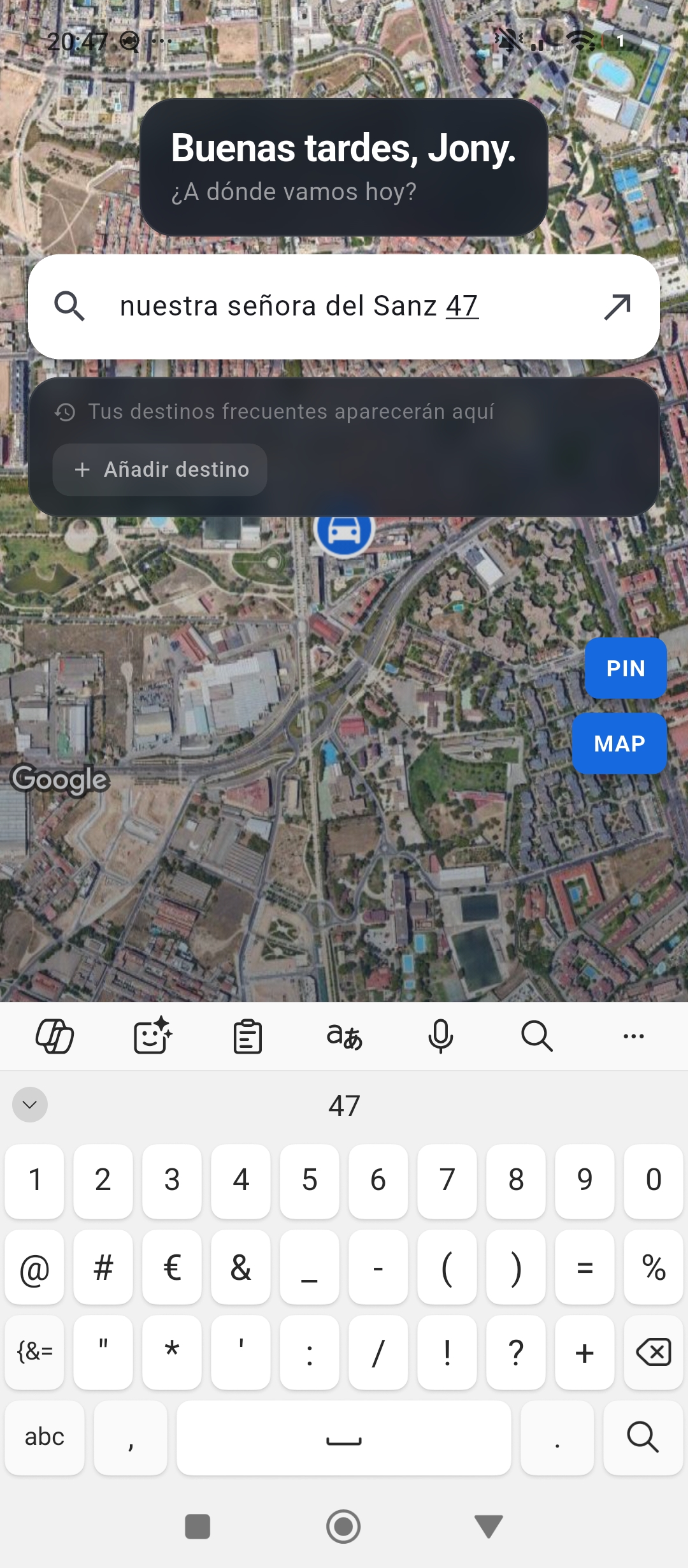Tap Añadir destino chip
Image resolution: width=688 pixels, height=1568 pixels.
point(160,470)
